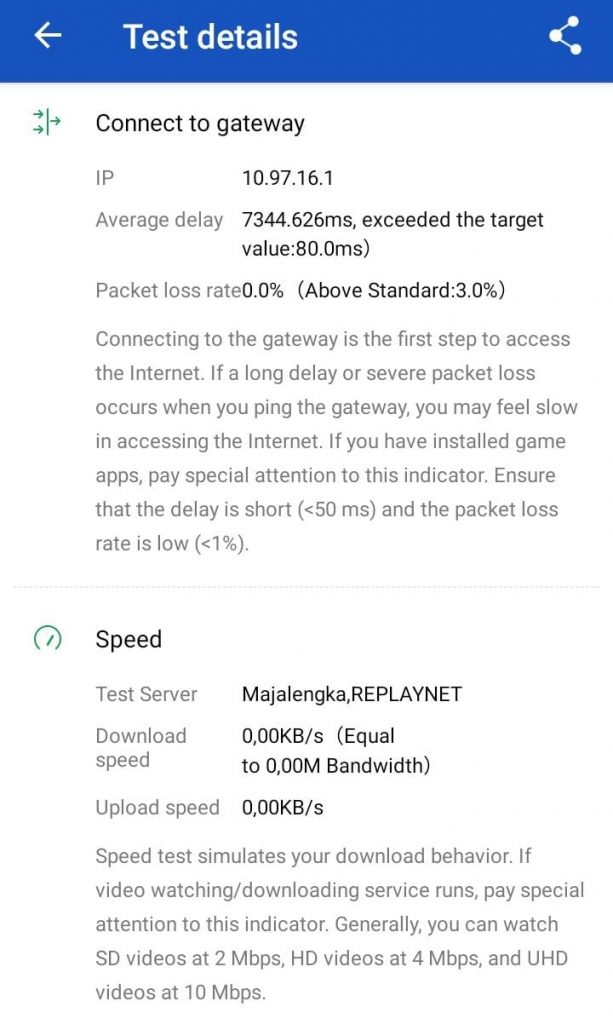Share the test details

pos(565,35)
